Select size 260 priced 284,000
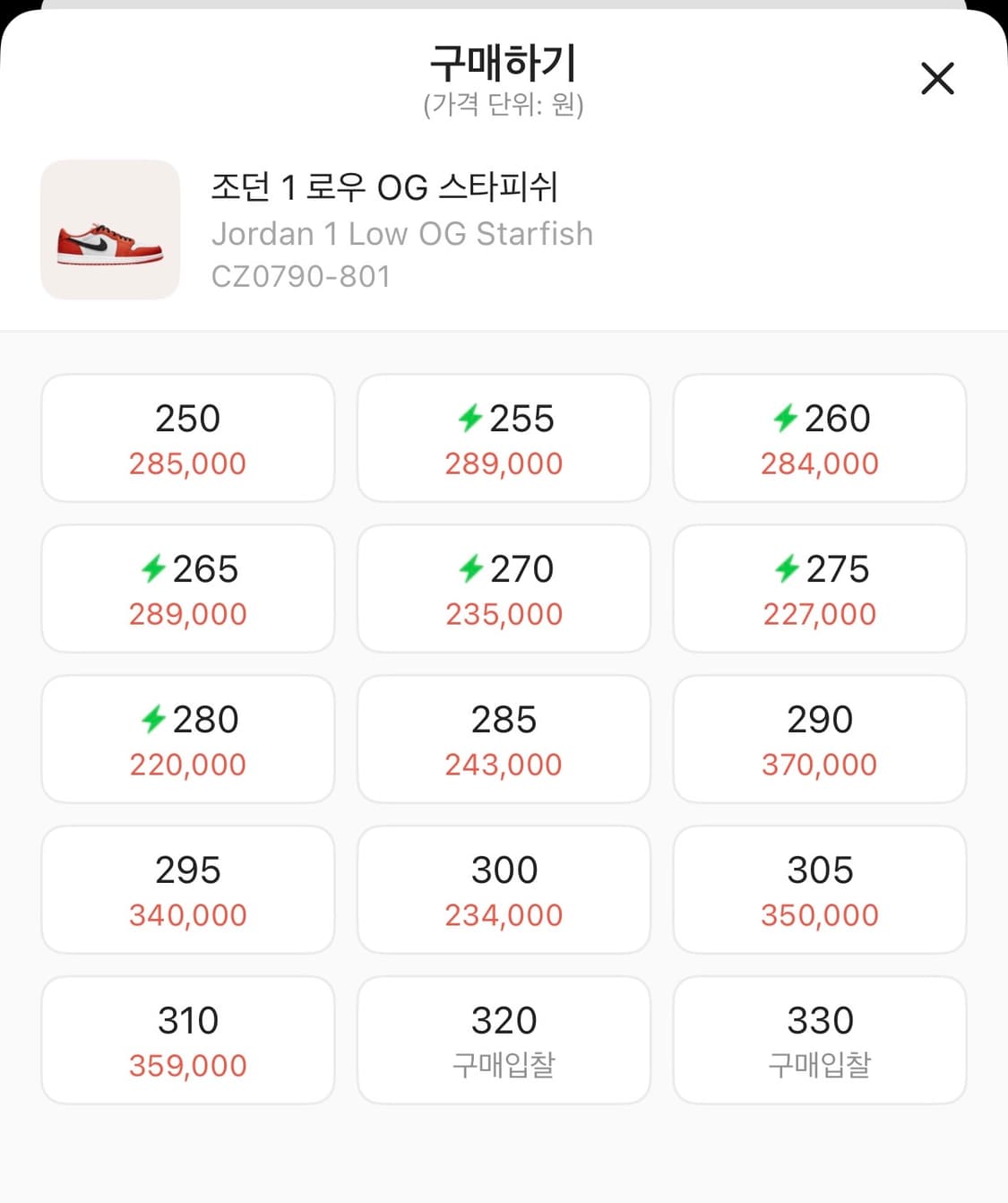This screenshot has width=1008, height=1203. click(x=820, y=437)
